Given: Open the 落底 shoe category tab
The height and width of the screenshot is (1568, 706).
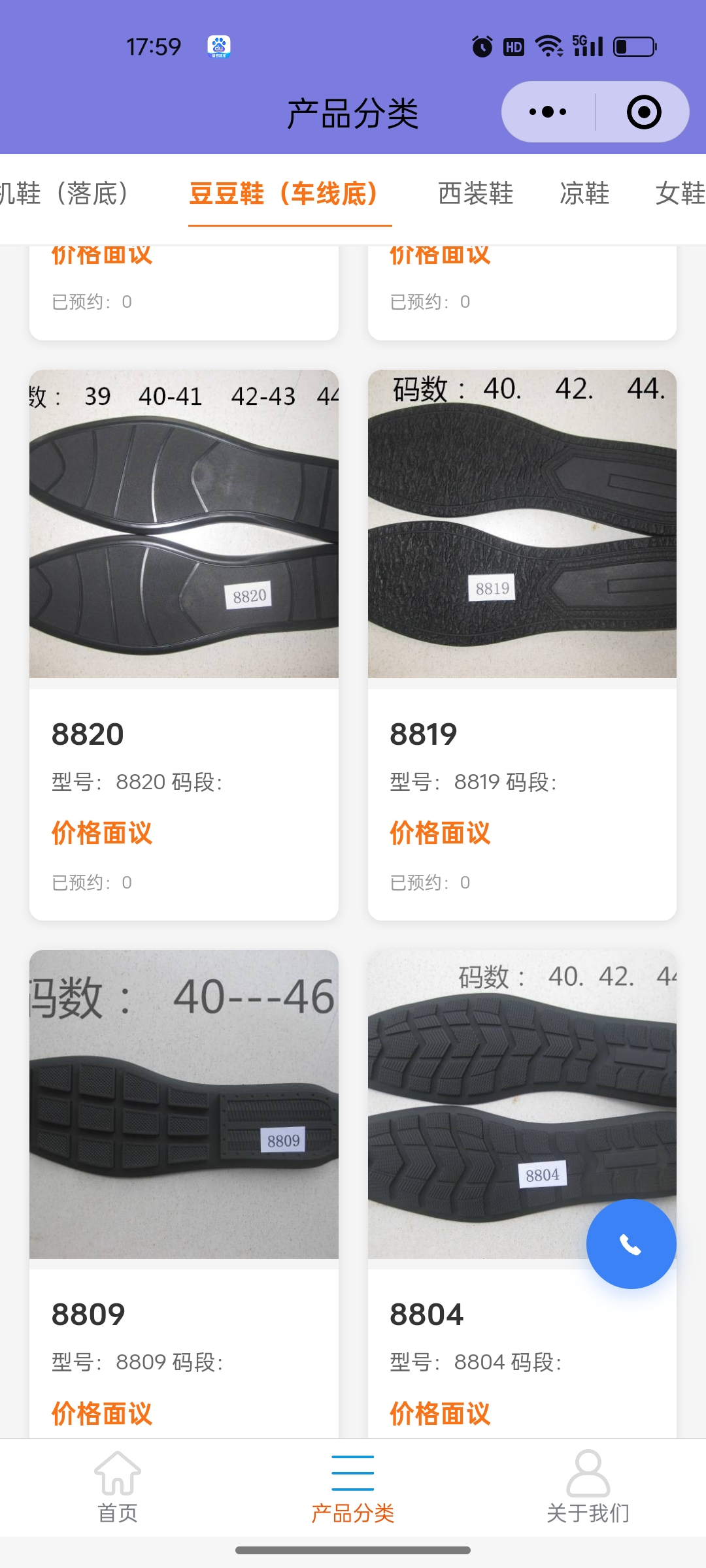Looking at the screenshot, I should [x=65, y=193].
